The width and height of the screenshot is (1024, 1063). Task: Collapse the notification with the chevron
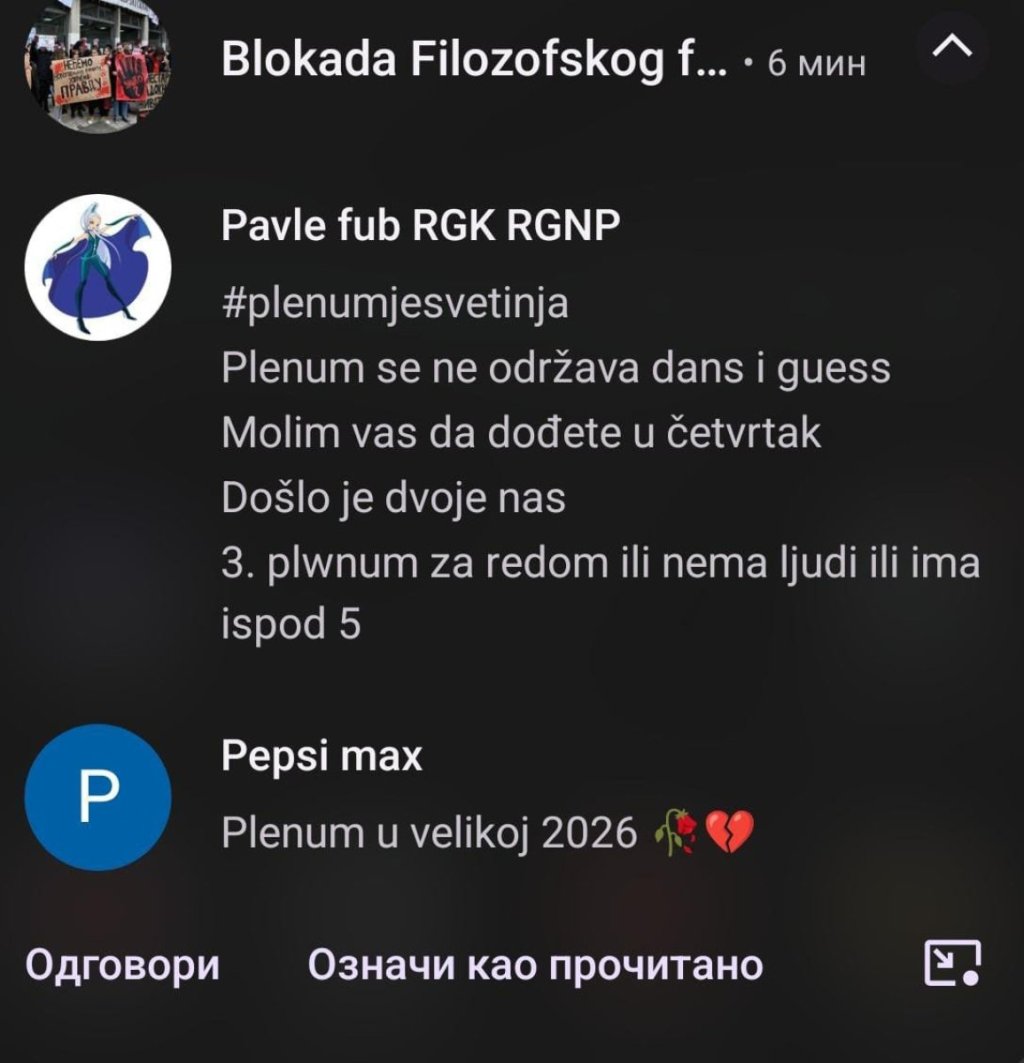pyautogui.click(x=953, y=46)
